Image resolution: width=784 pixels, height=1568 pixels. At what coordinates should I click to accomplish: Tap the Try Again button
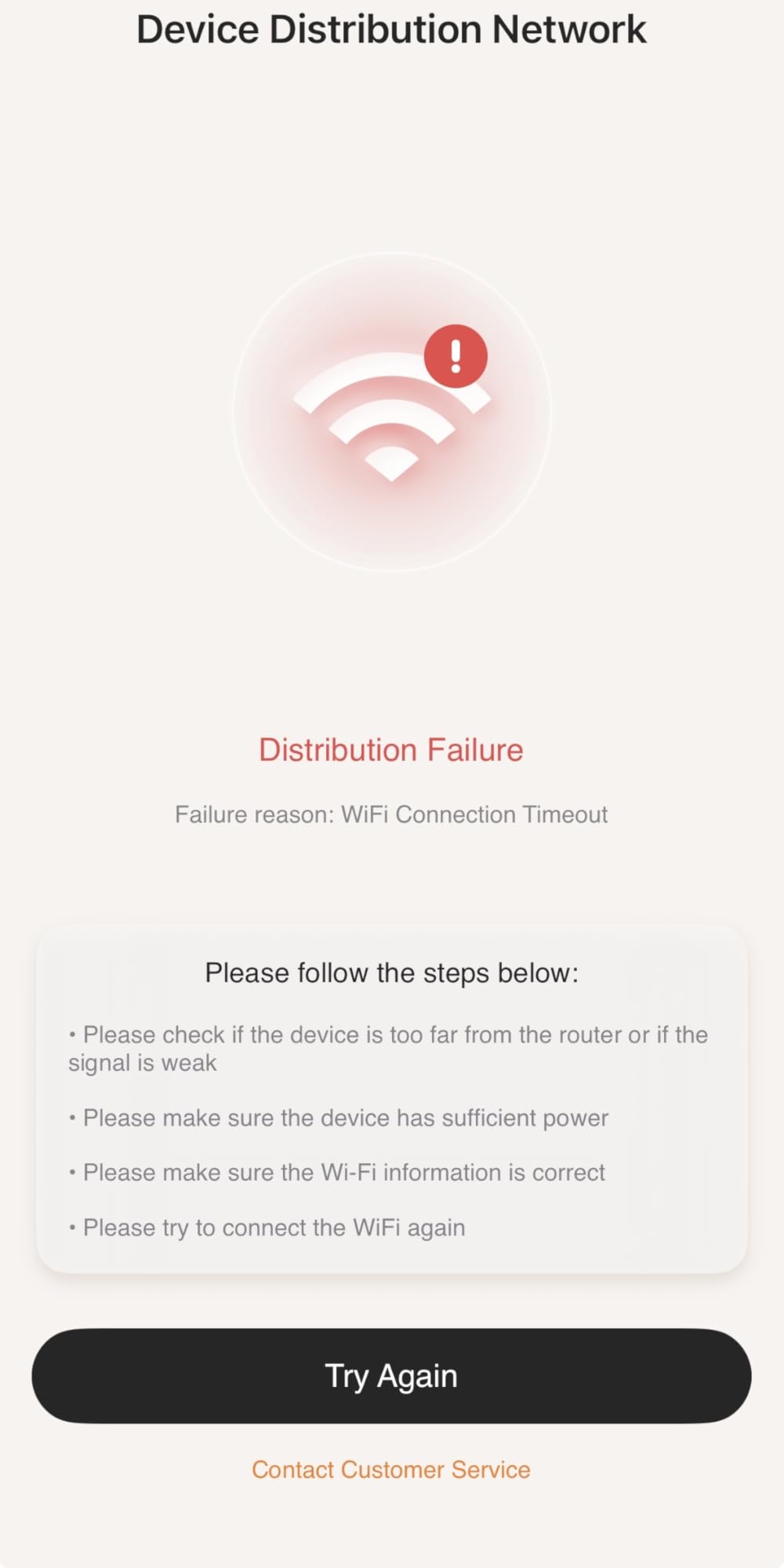coord(391,1376)
